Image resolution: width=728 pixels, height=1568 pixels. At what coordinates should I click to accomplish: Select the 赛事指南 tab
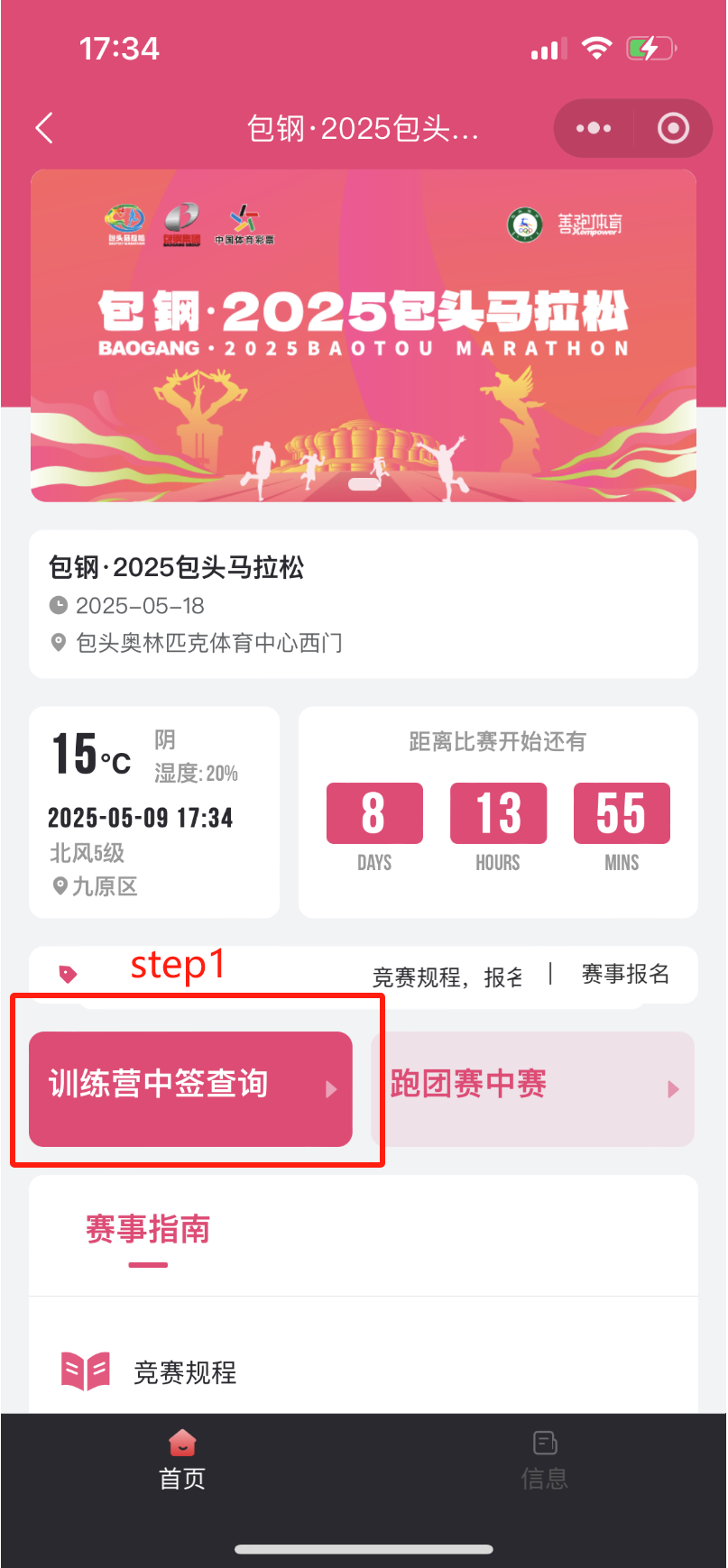148,1230
